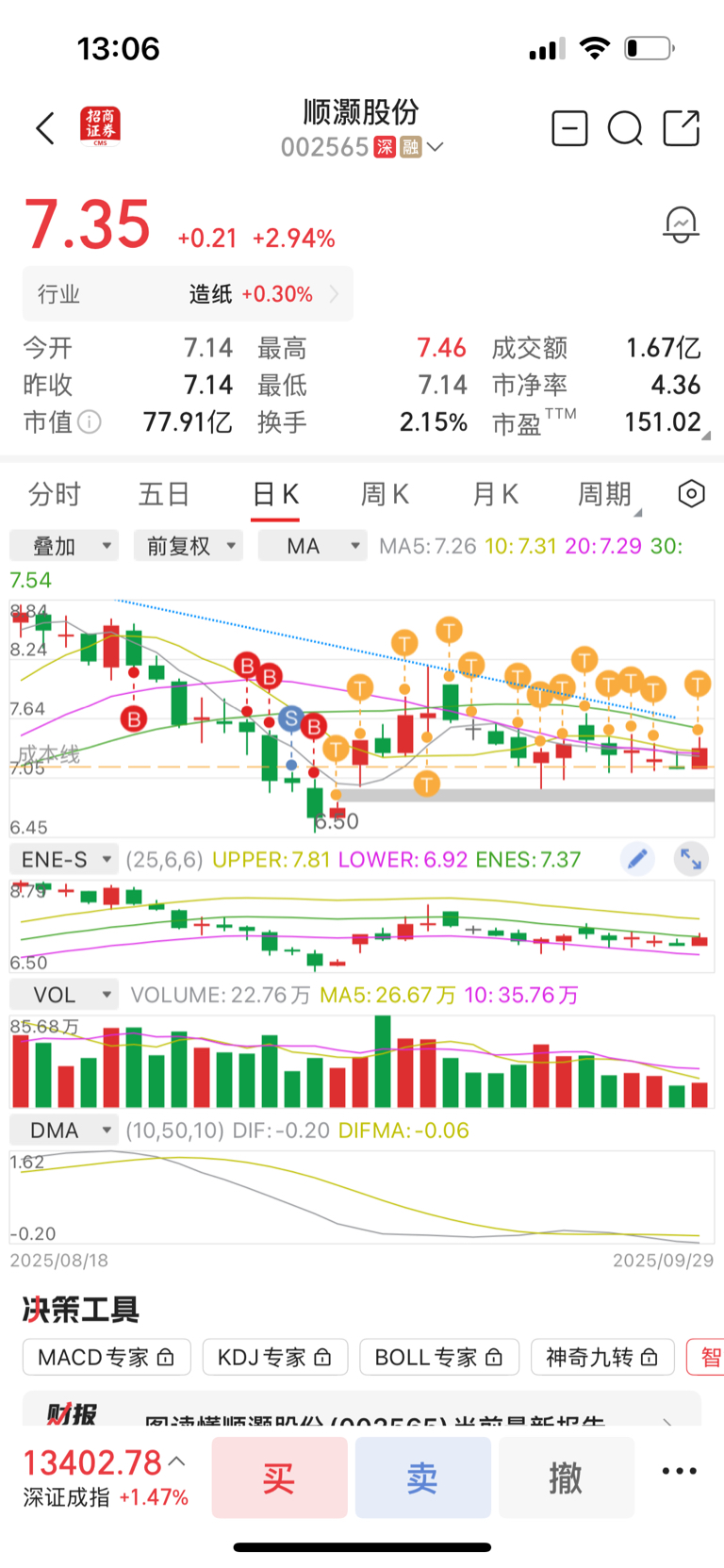Screen dimensions: 724x1568
Task: Tap the 买 buy button
Action: tap(279, 1477)
